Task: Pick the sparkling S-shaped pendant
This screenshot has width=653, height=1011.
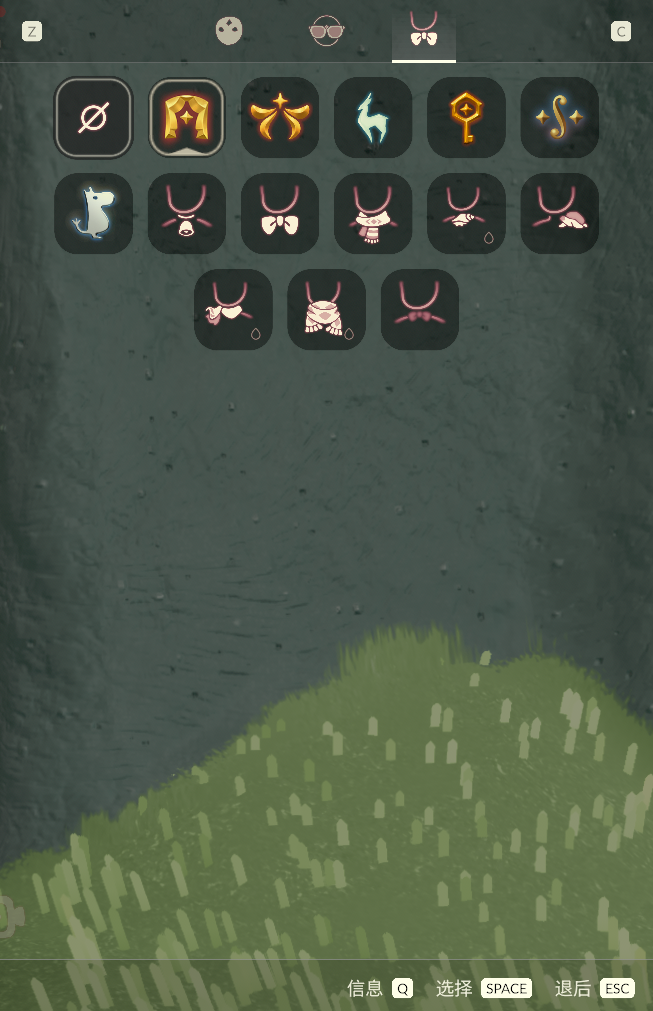Action: (x=559, y=118)
